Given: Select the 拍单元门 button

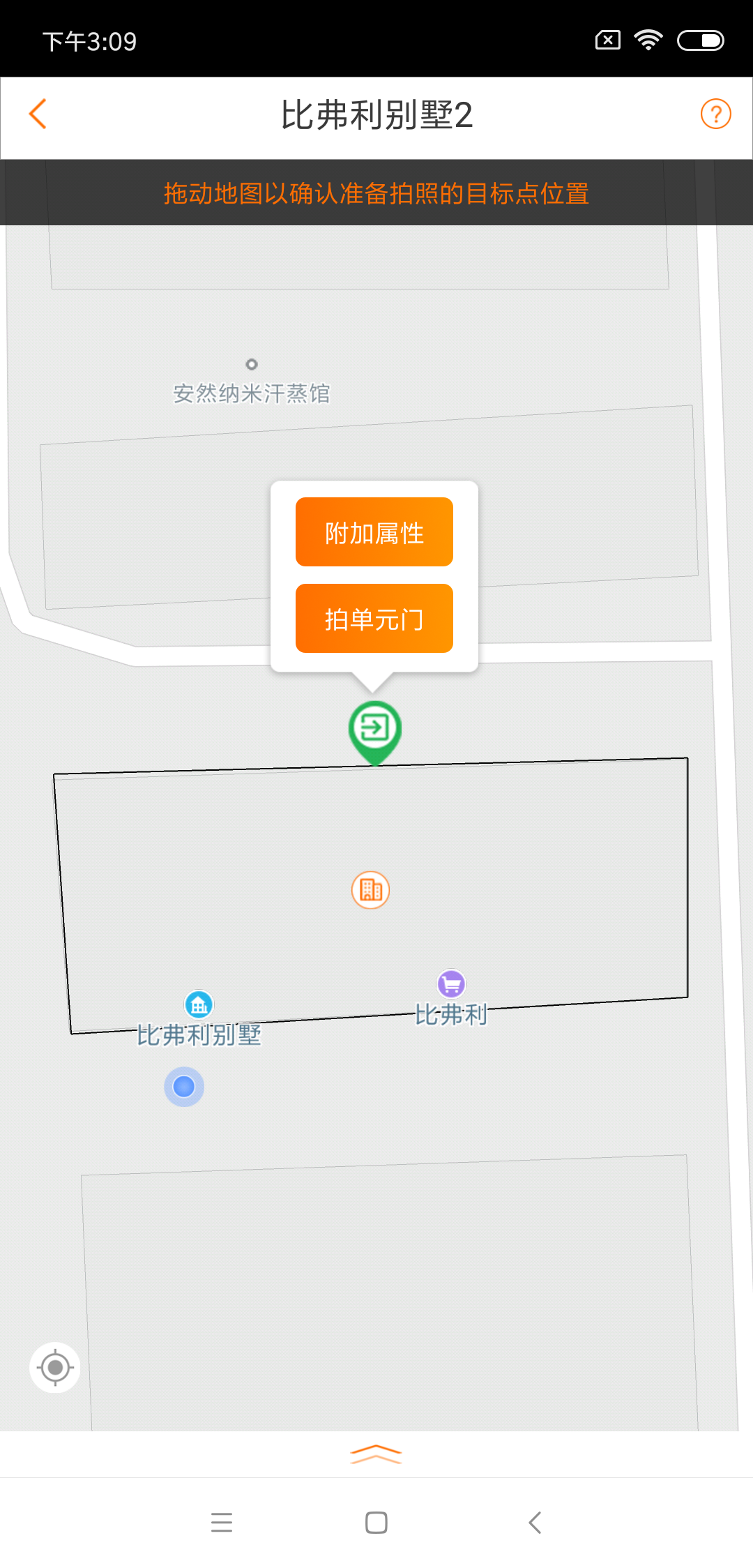Looking at the screenshot, I should coord(374,619).
